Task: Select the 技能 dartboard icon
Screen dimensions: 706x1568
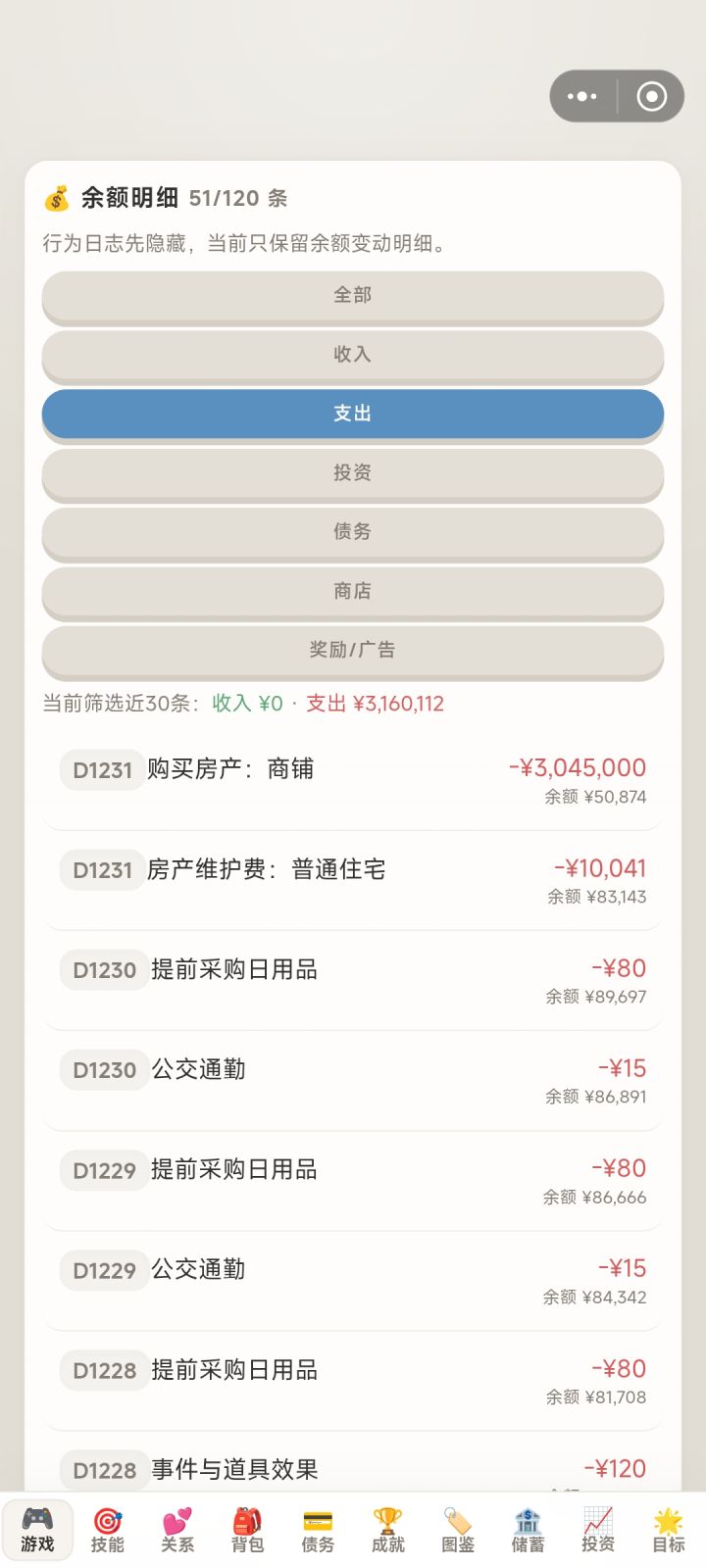Action: click(x=108, y=1527)
